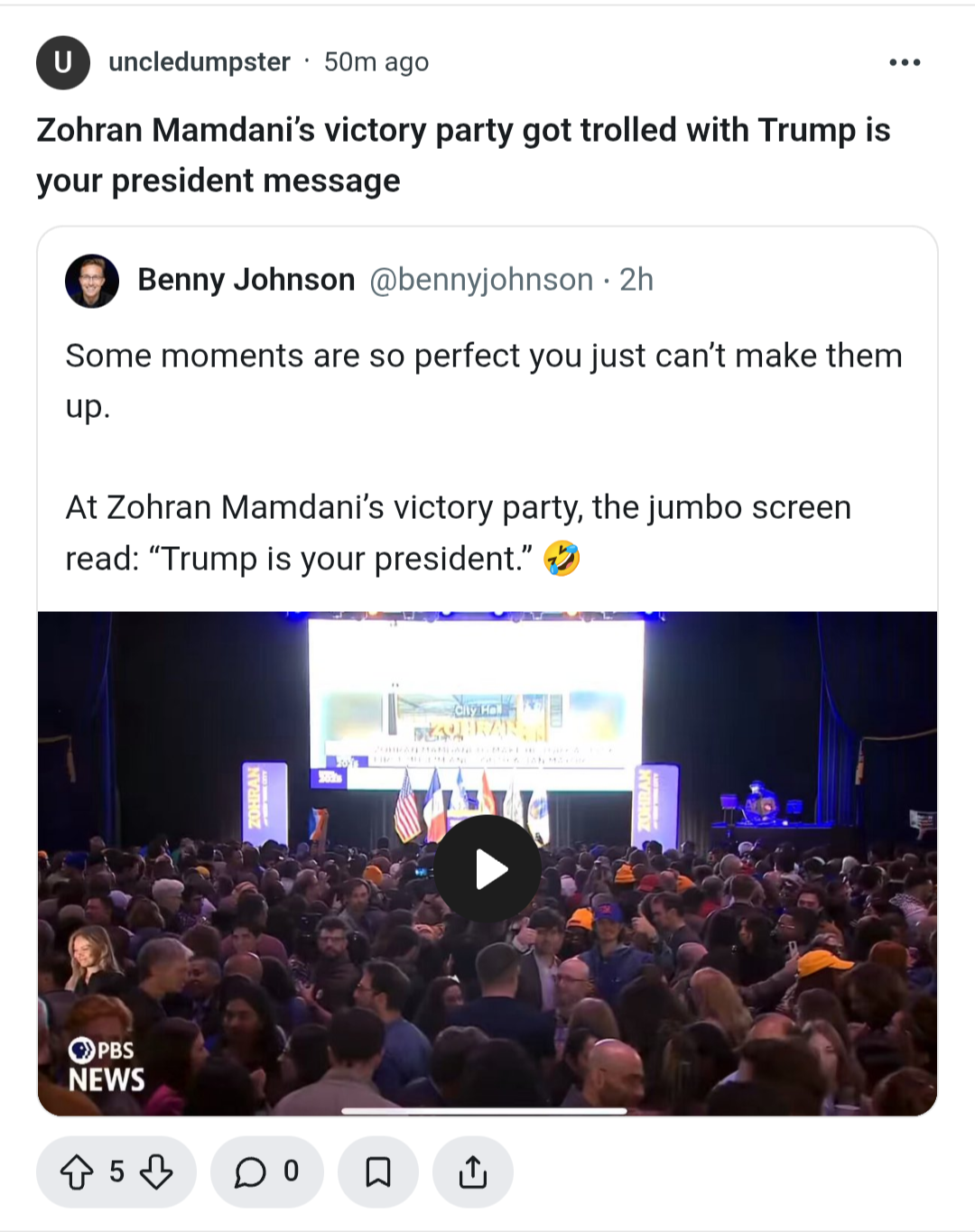
Task: Downvote this post
Action: click(x=156, y=1172)
